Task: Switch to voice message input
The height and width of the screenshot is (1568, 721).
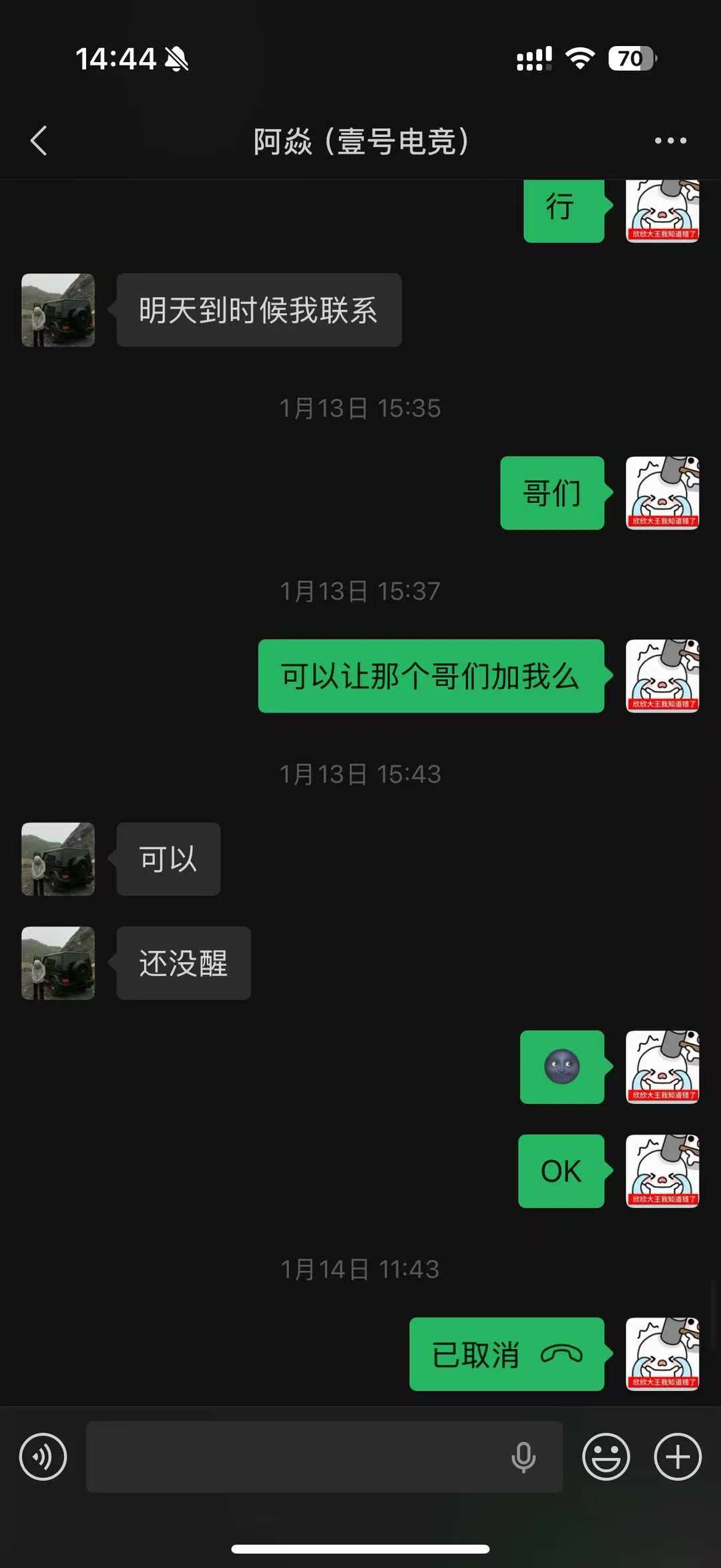Action: tap(43, 1456)
